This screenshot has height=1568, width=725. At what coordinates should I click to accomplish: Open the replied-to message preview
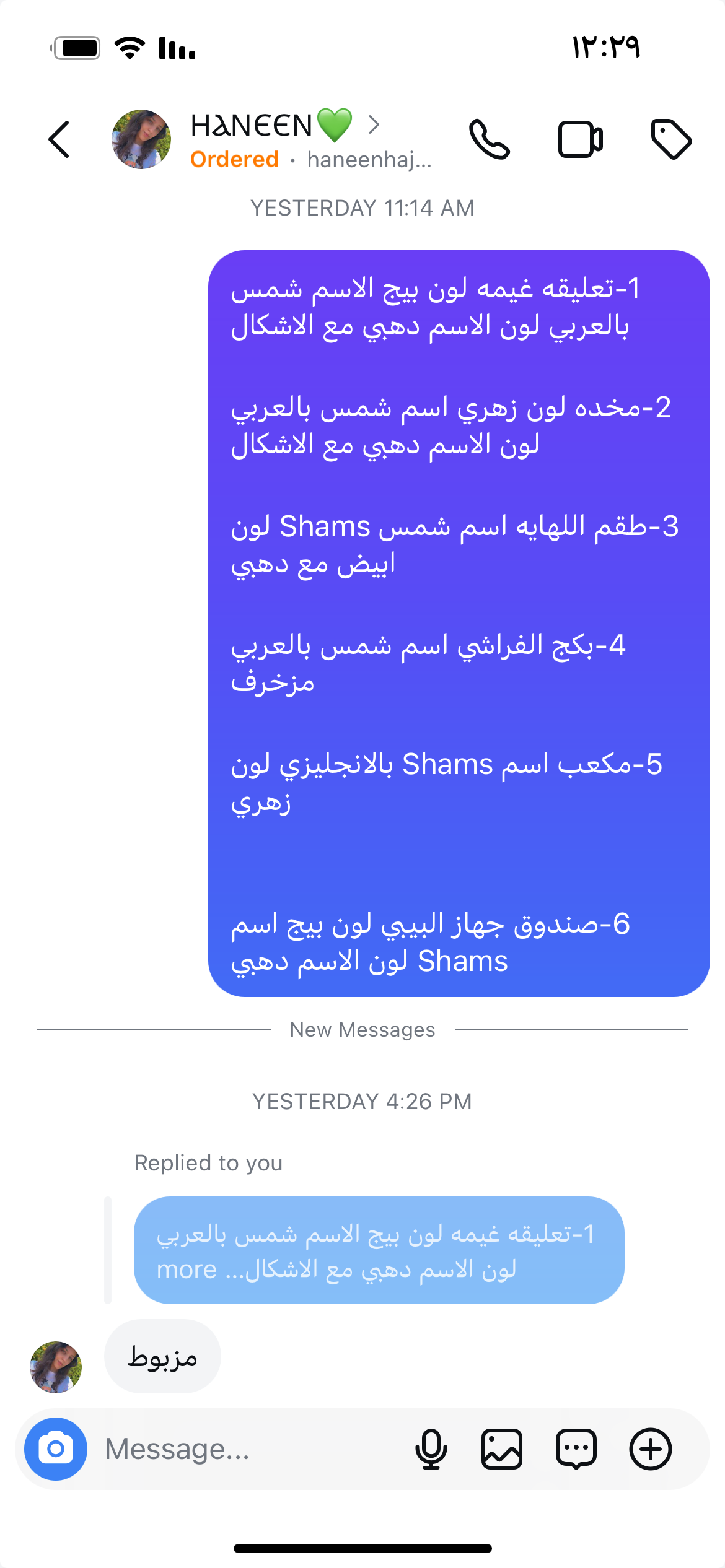379,1250
